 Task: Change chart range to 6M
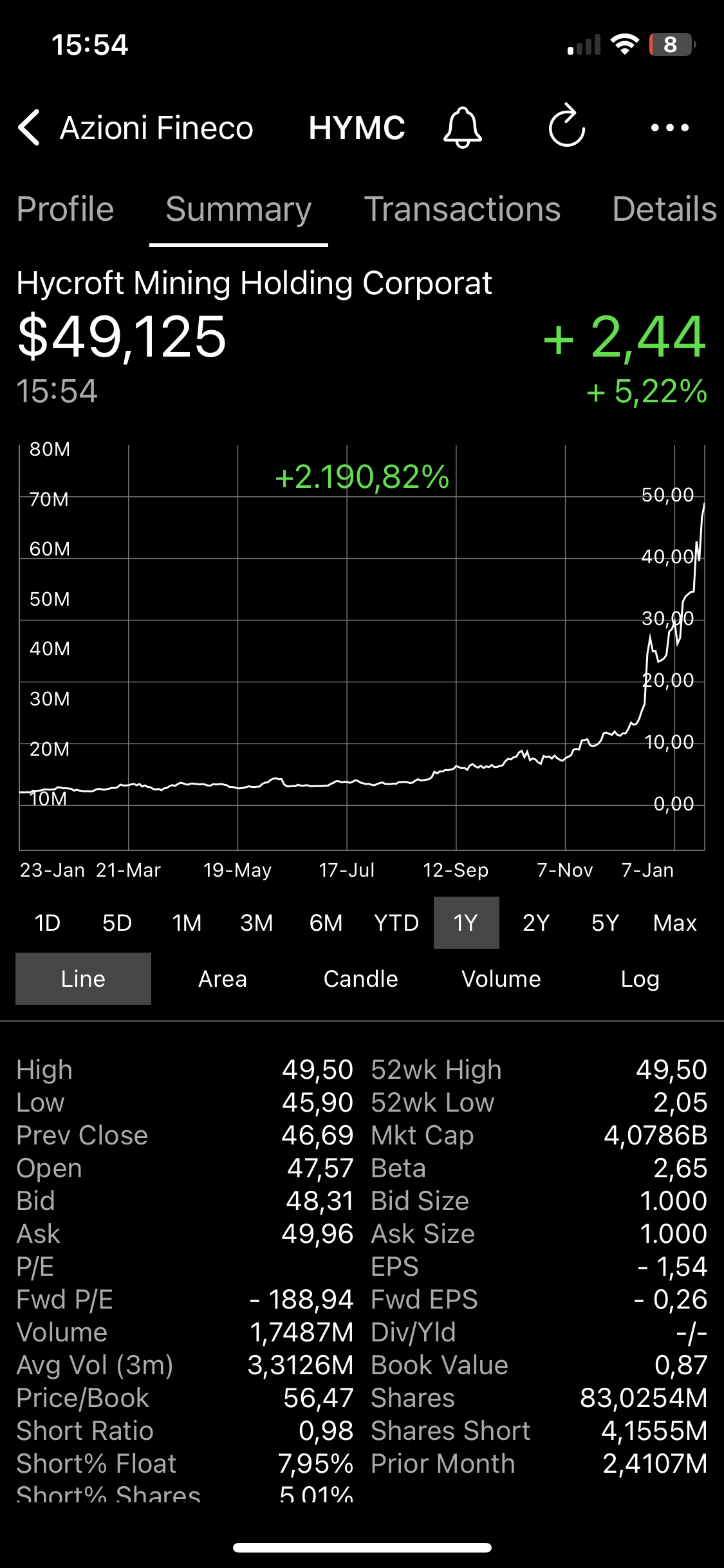tap(326, 923)
